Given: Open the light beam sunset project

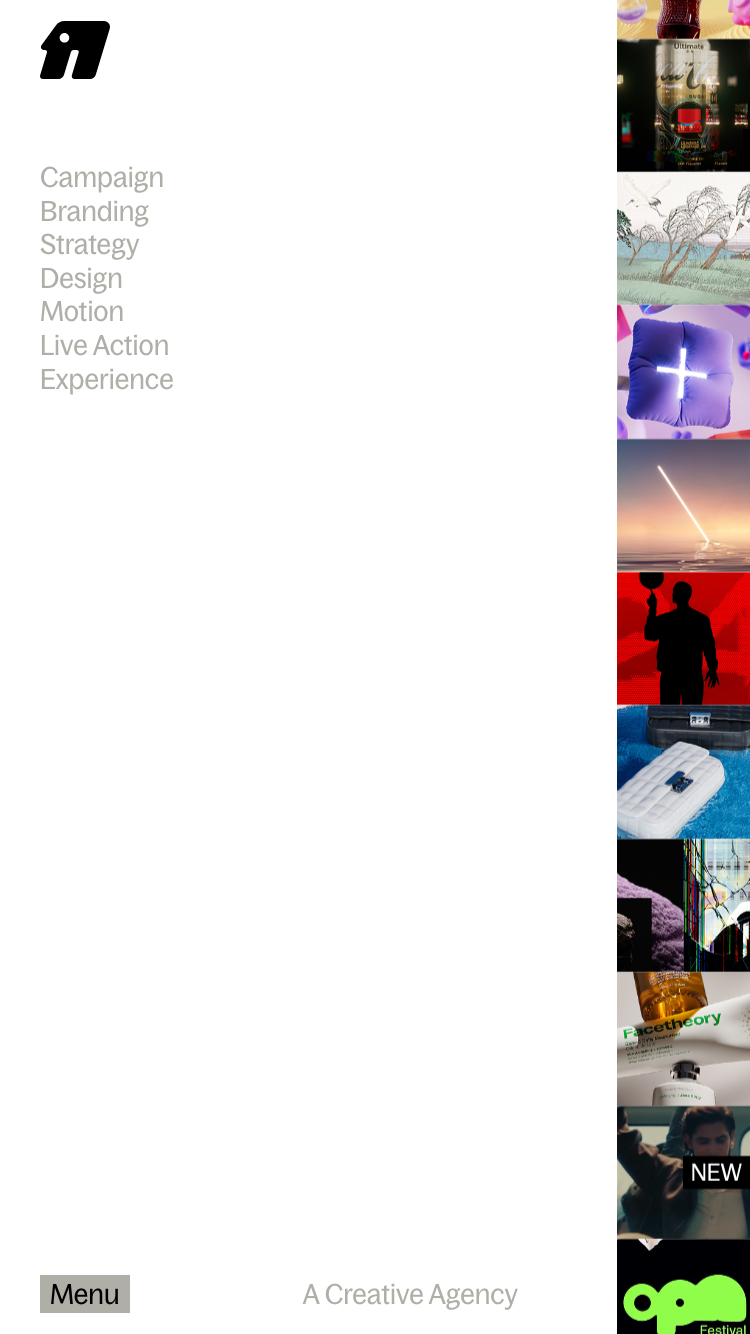Looking at the screenshot, I should 683,505.
